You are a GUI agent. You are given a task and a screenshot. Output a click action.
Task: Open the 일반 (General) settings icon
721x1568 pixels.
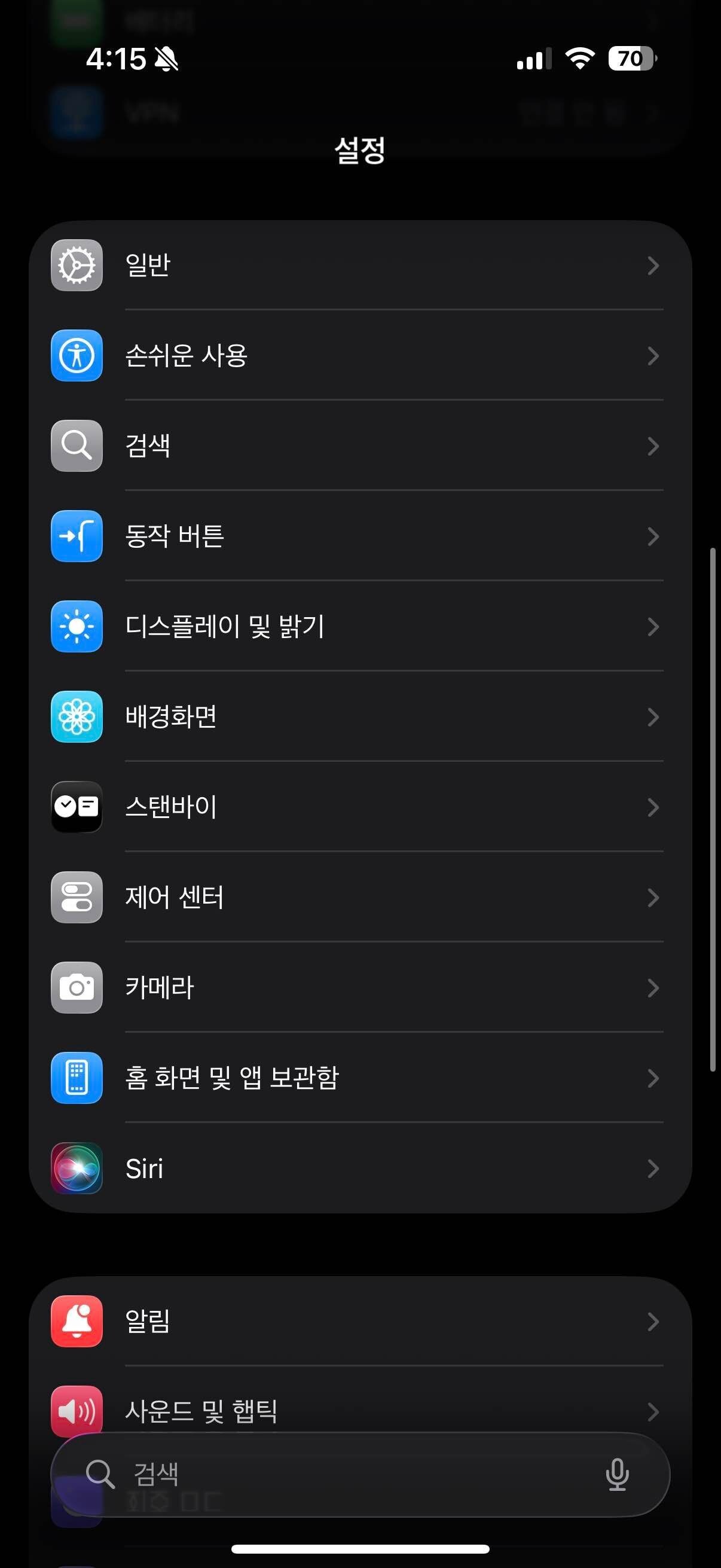(x=76, y=266)
